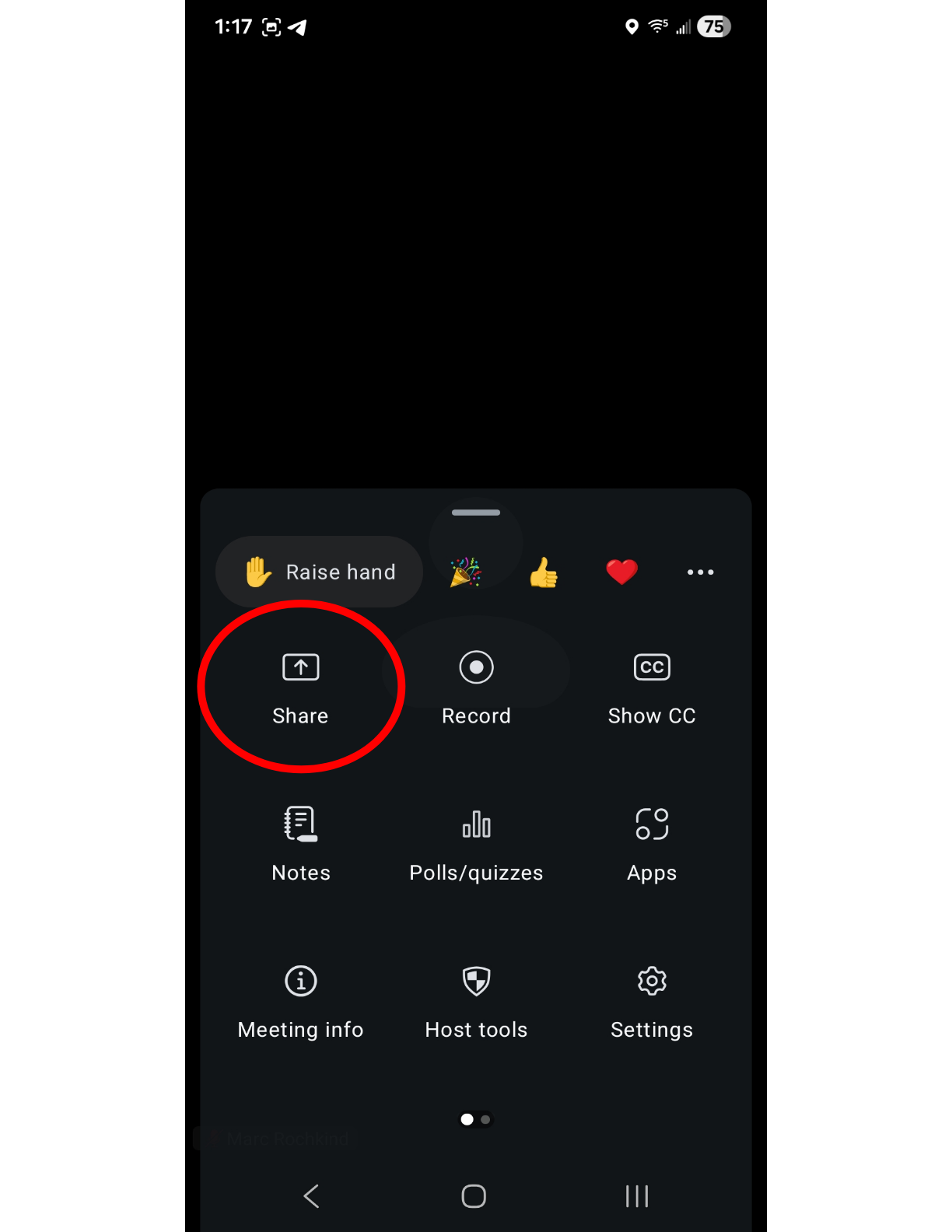Open more reactions via three dots
952x1232 pixels.
tap(700, 572)
